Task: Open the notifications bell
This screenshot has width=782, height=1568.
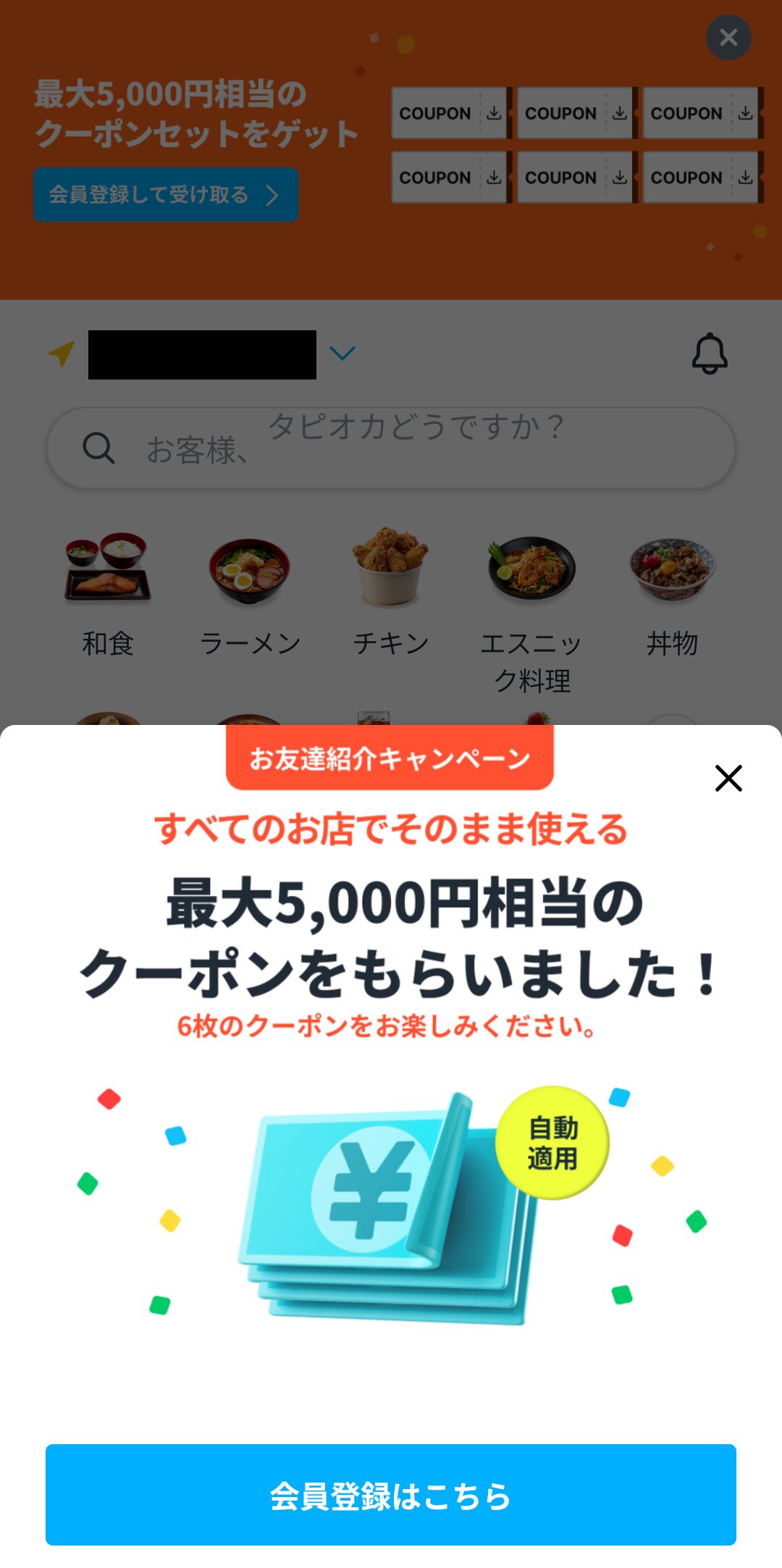Action: 710,353
